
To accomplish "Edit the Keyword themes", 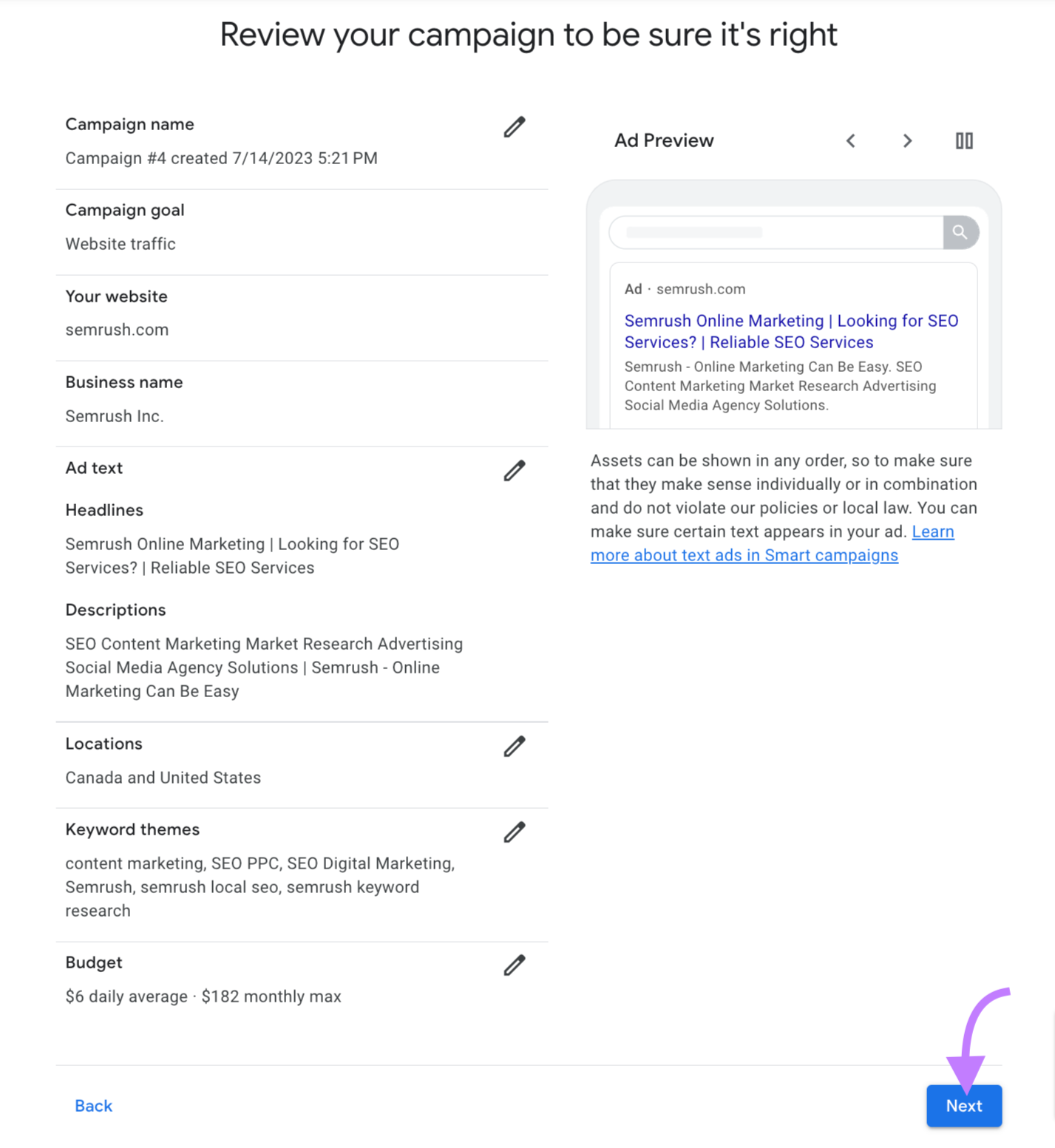I will pyautogui.click(x=515, y=832).
